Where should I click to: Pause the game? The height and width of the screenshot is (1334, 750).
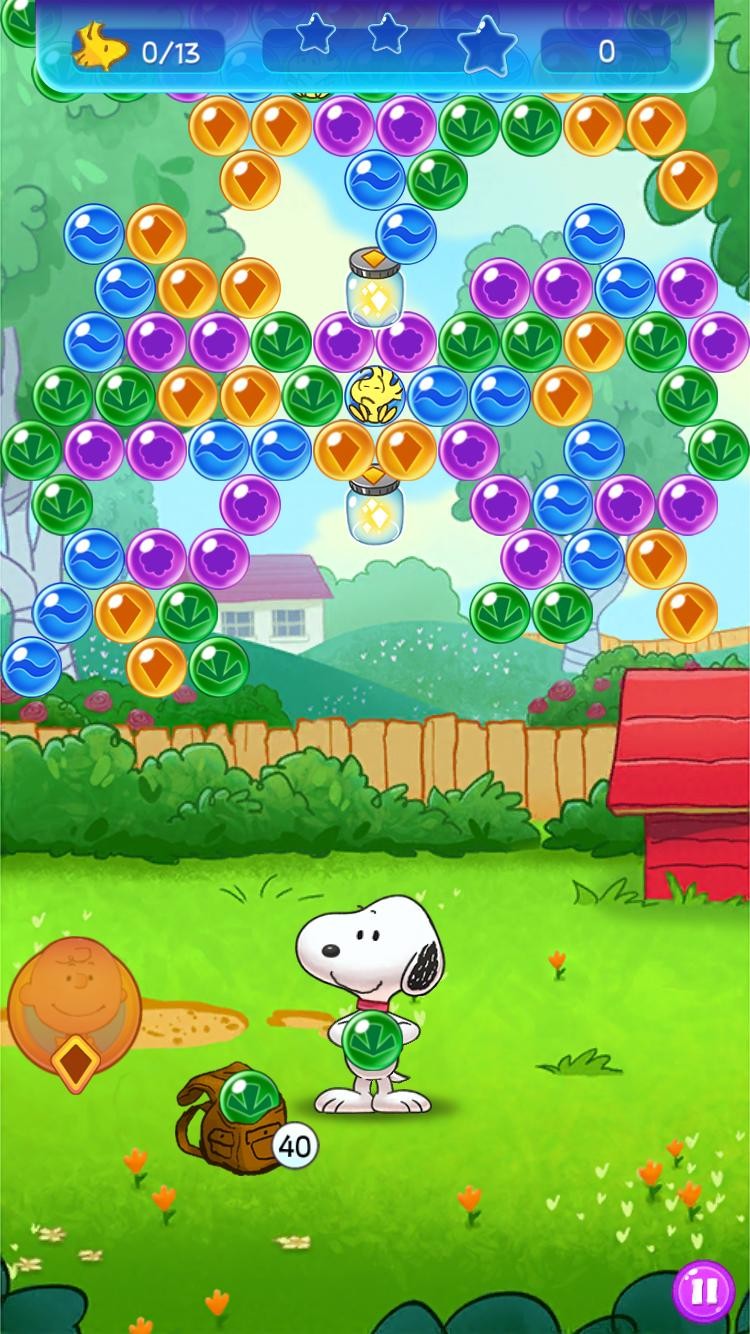pos(703,1291)
